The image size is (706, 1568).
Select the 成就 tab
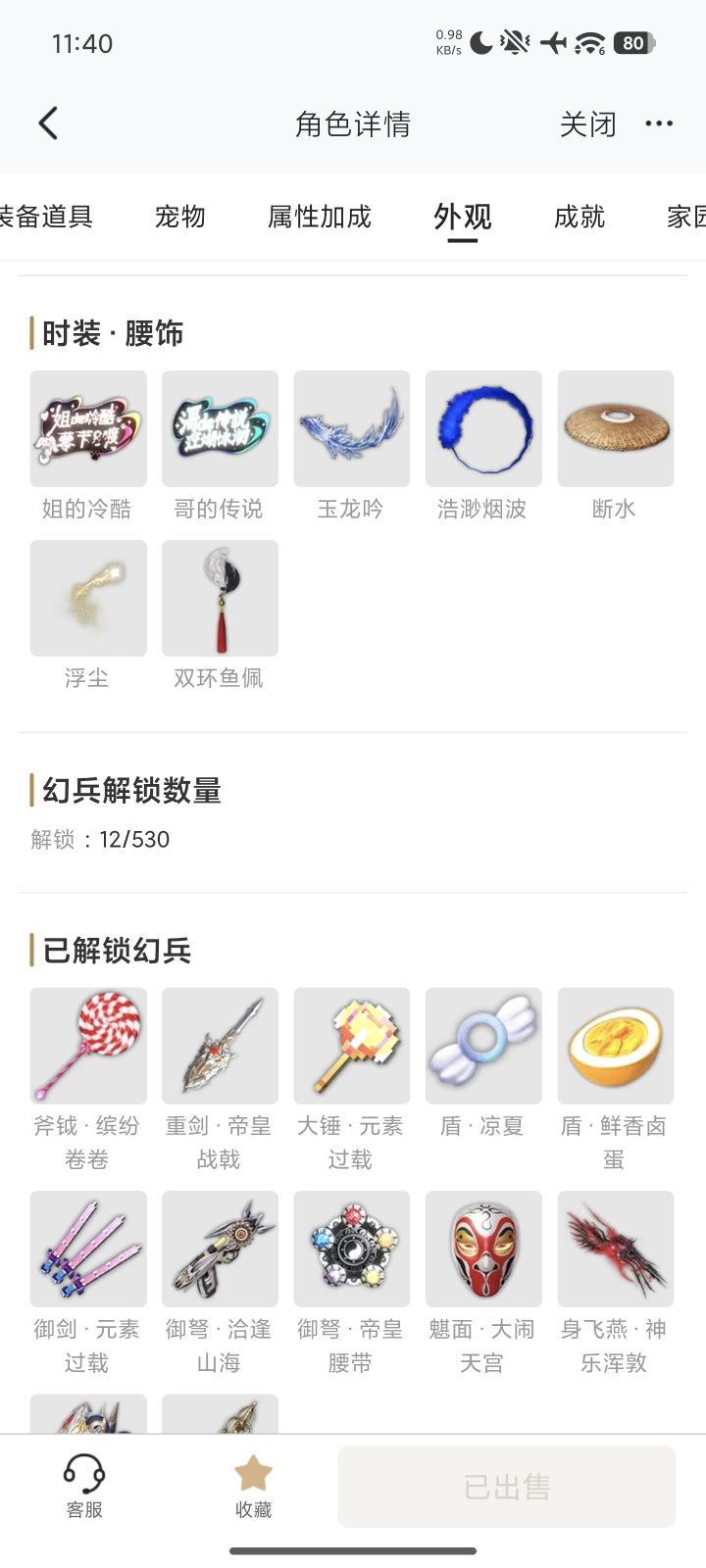pos(580,217)
